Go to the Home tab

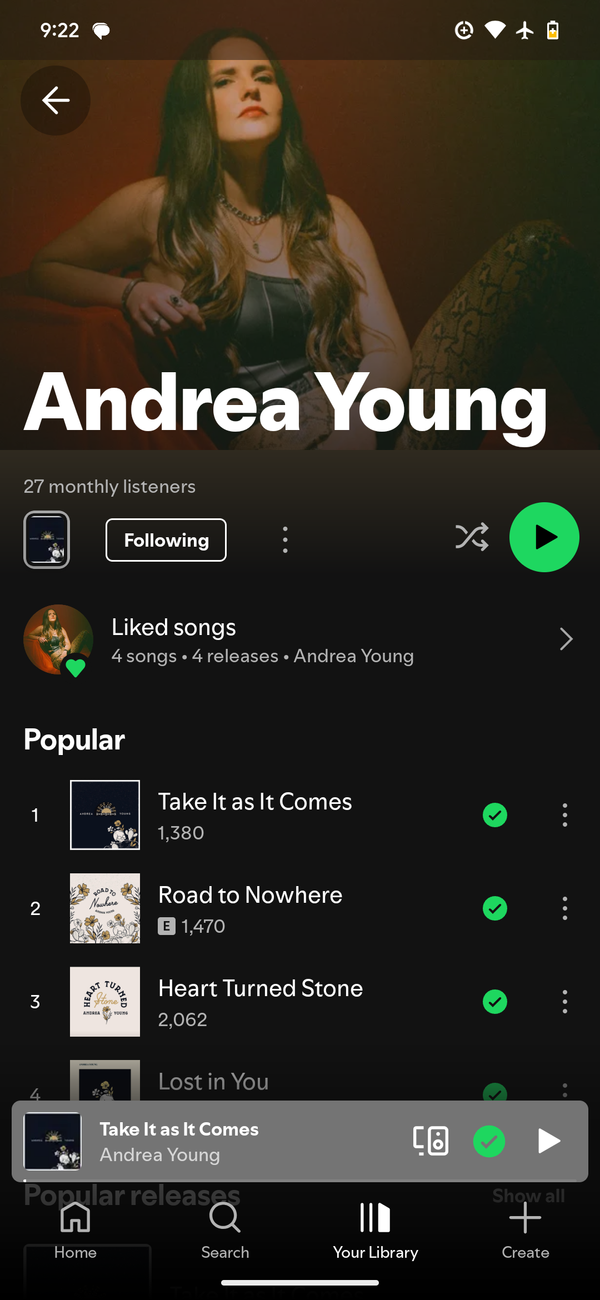(x=75, y=1230)
